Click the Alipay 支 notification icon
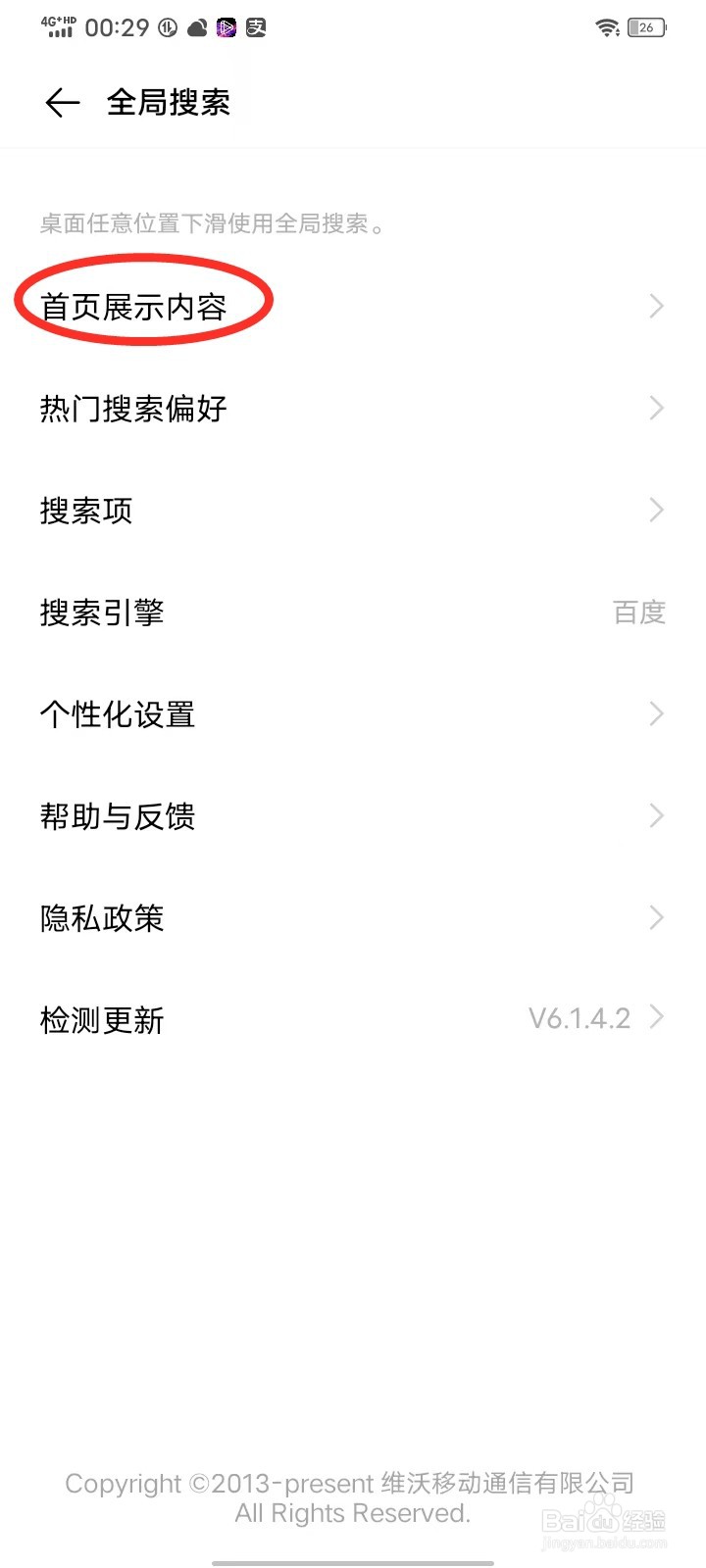 (255, 27)
